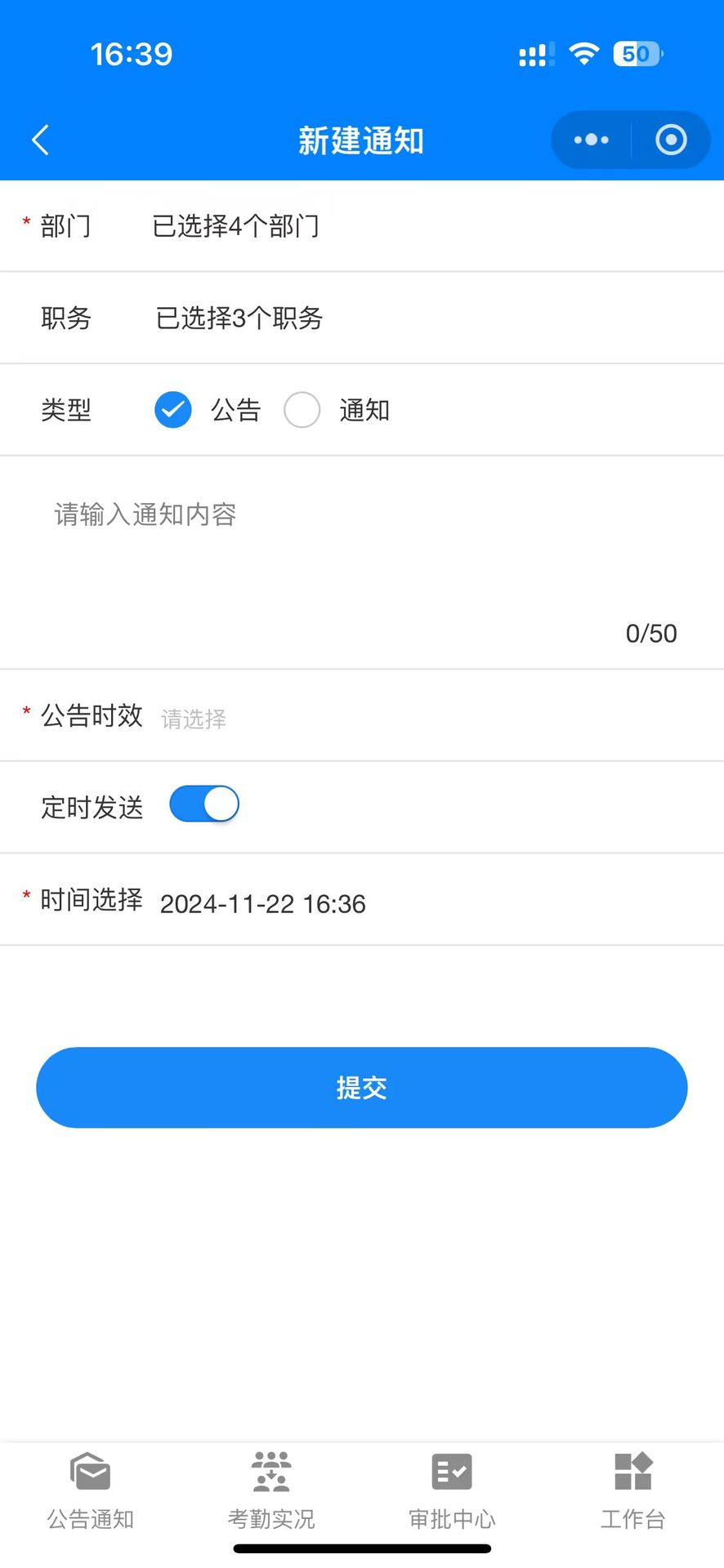
Task: Switch to the 考勤实况 tab
Action: coord(271,1490)
